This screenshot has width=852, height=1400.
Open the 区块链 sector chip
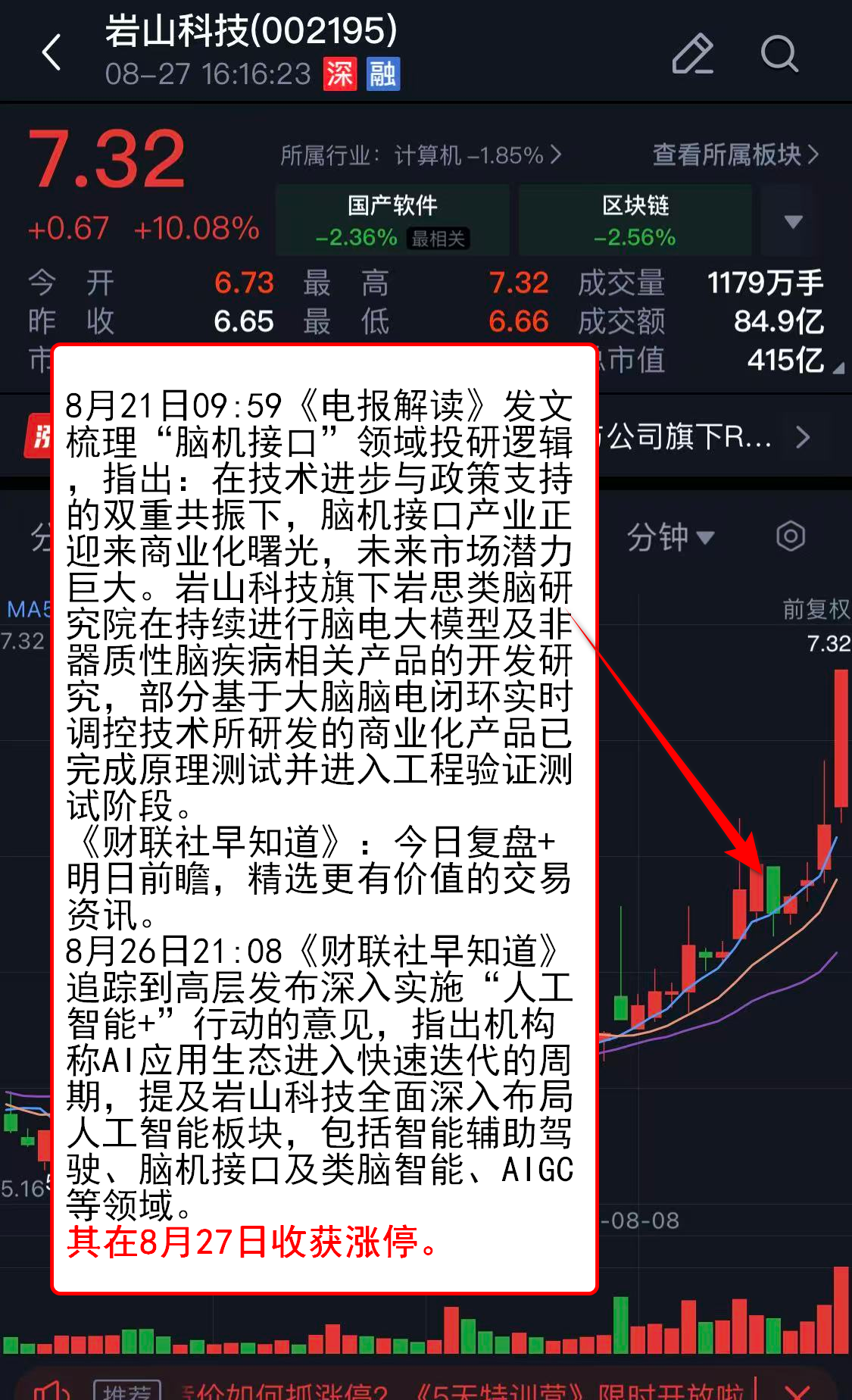coord(635,220)
